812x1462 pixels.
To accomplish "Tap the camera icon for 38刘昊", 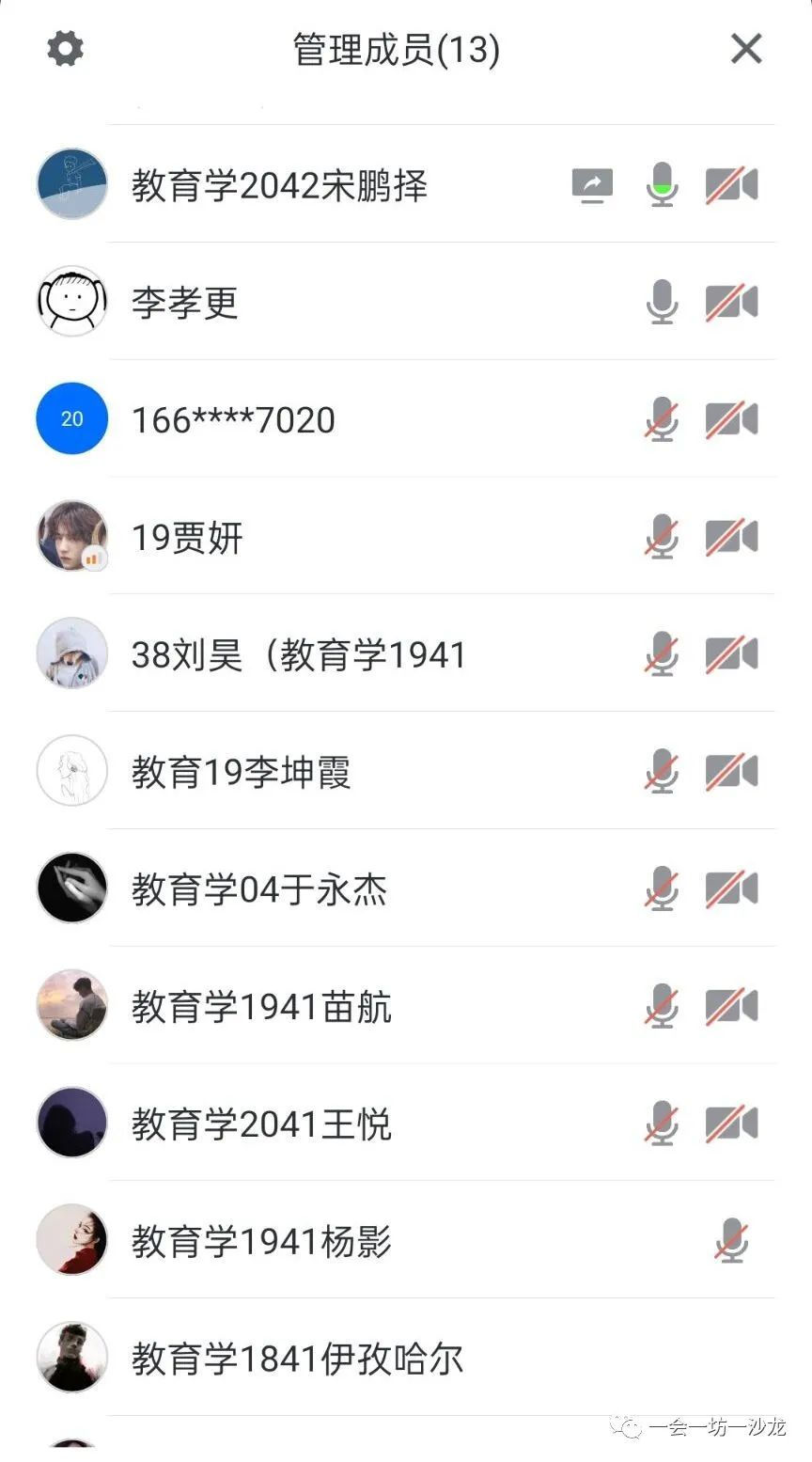I will pos(731,654).
